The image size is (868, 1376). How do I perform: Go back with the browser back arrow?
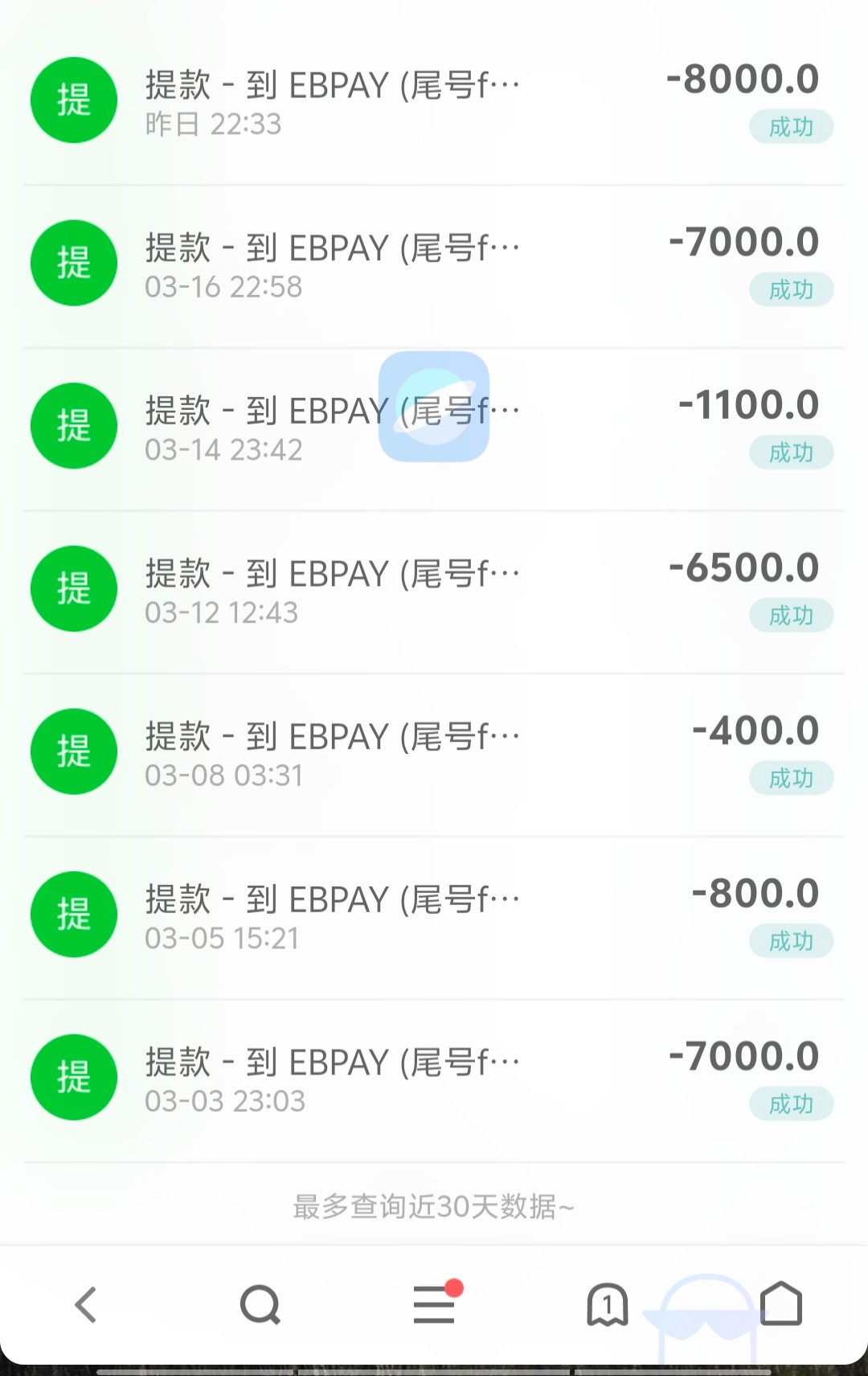(x=86, y=1304)
